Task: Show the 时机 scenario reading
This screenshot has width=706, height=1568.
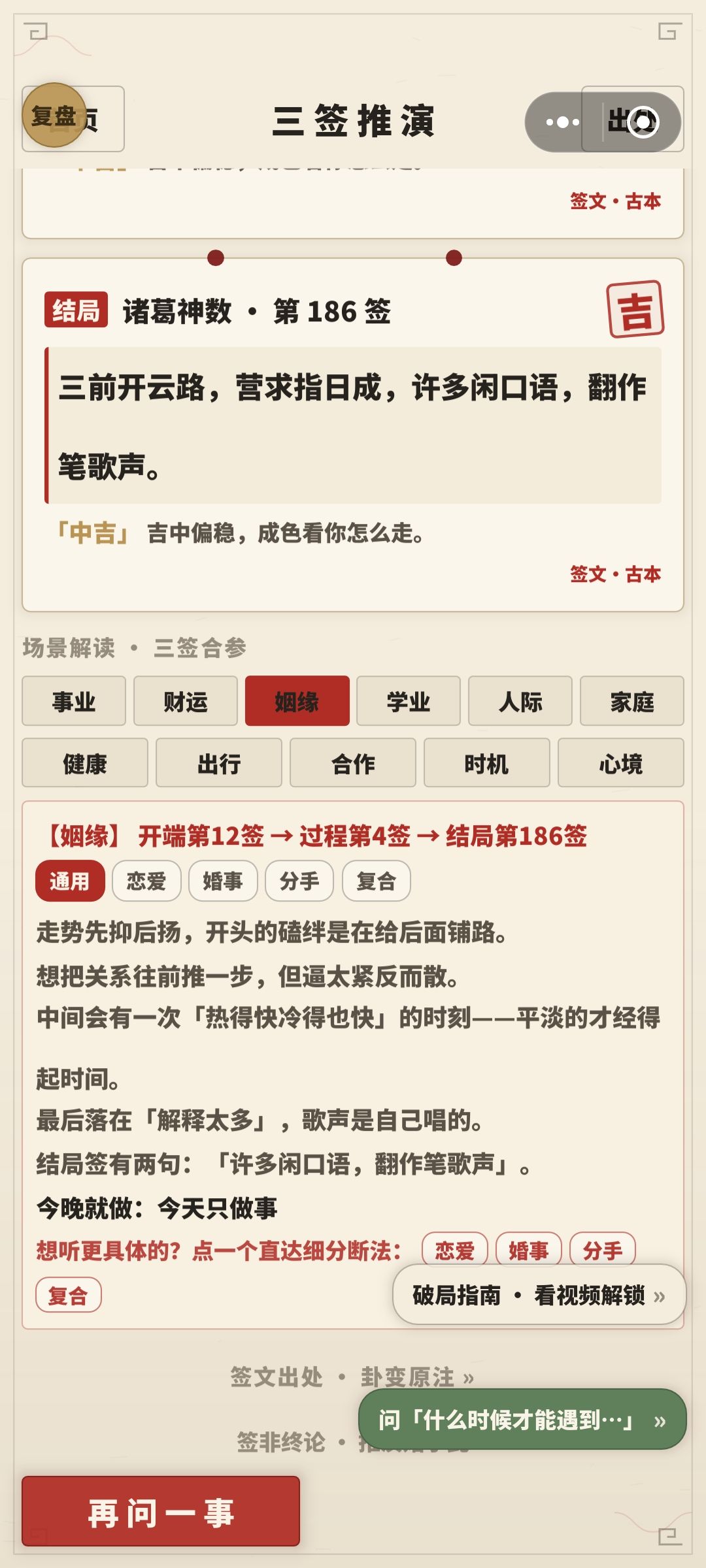Action: pyautogui.click(x=487, y=763)
